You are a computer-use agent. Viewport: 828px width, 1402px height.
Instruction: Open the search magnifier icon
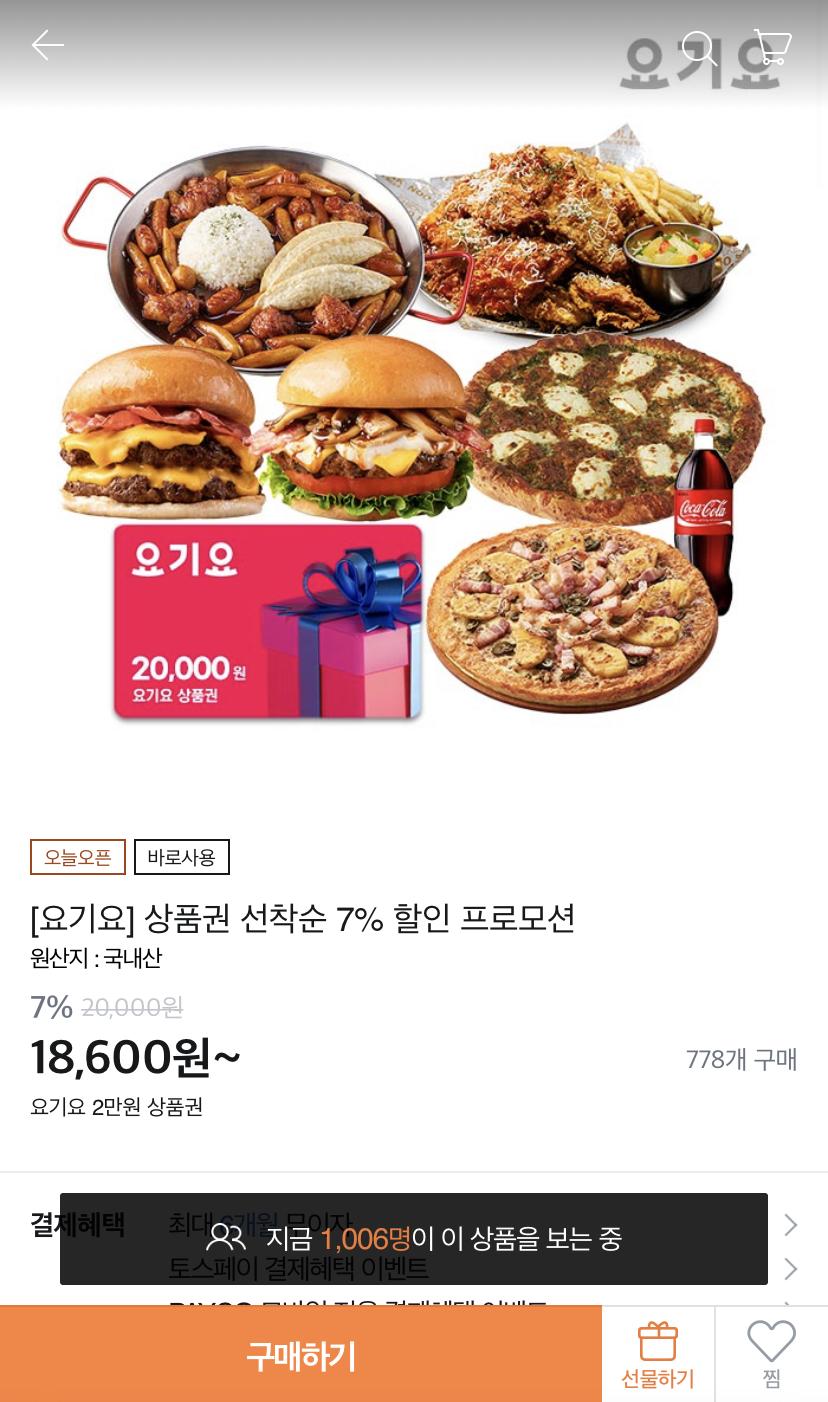point(699,47)
